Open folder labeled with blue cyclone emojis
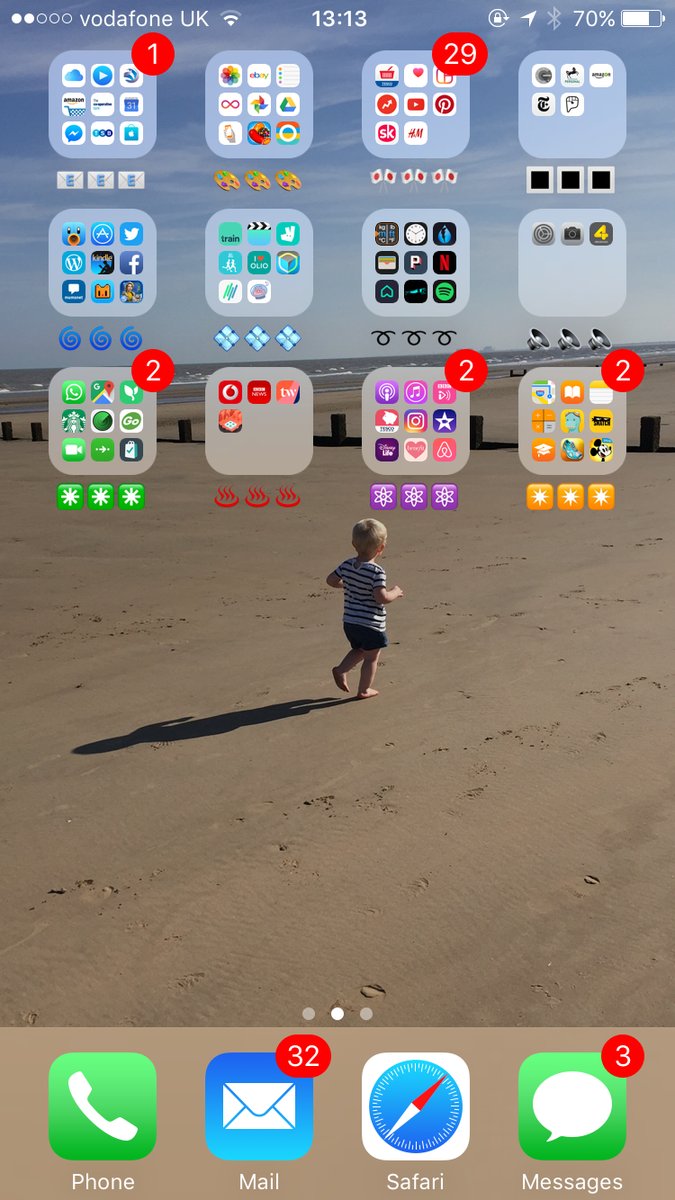Screen dimensions: 675x1200 point(102,263)
